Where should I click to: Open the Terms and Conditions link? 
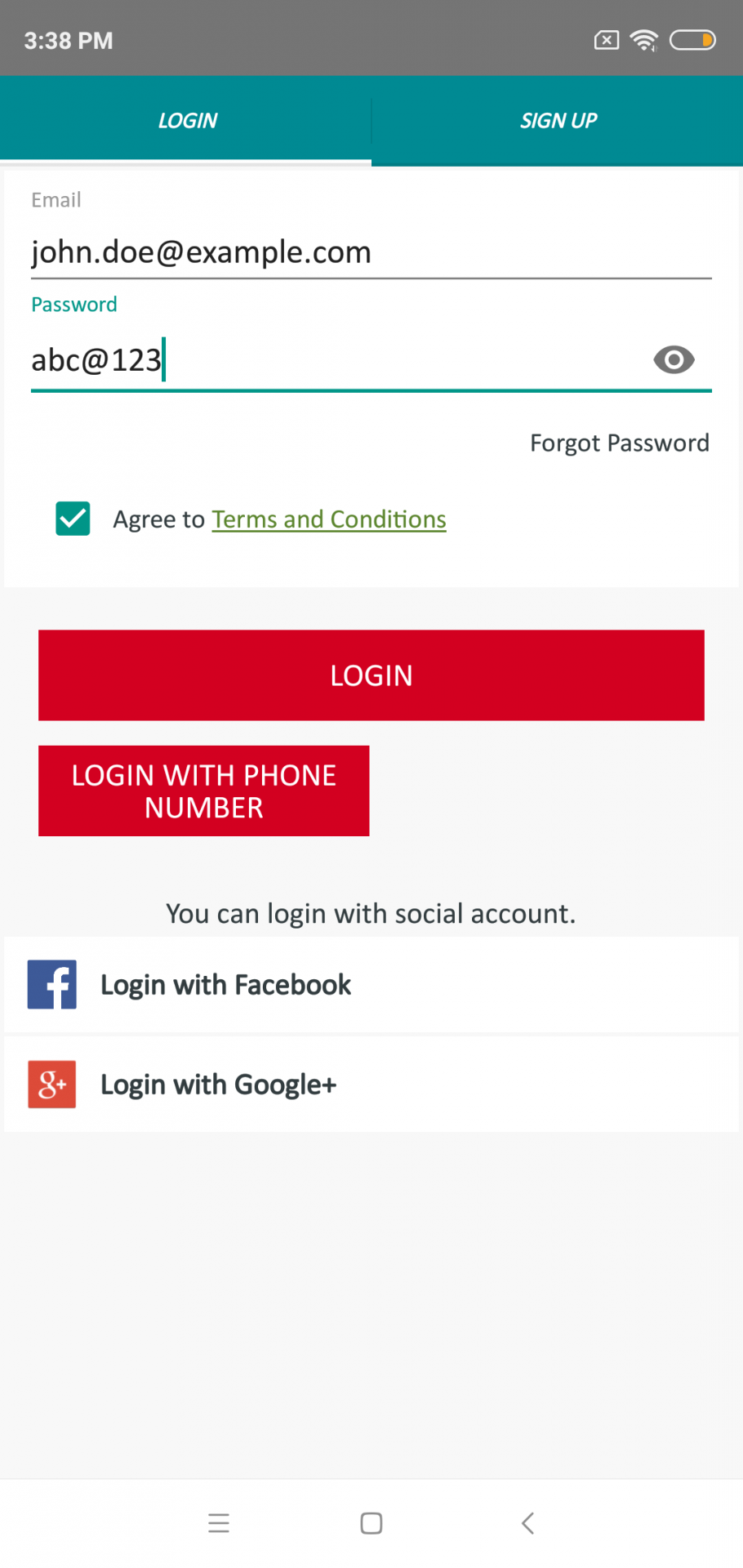pyautogui.click(x=329, y=519)
